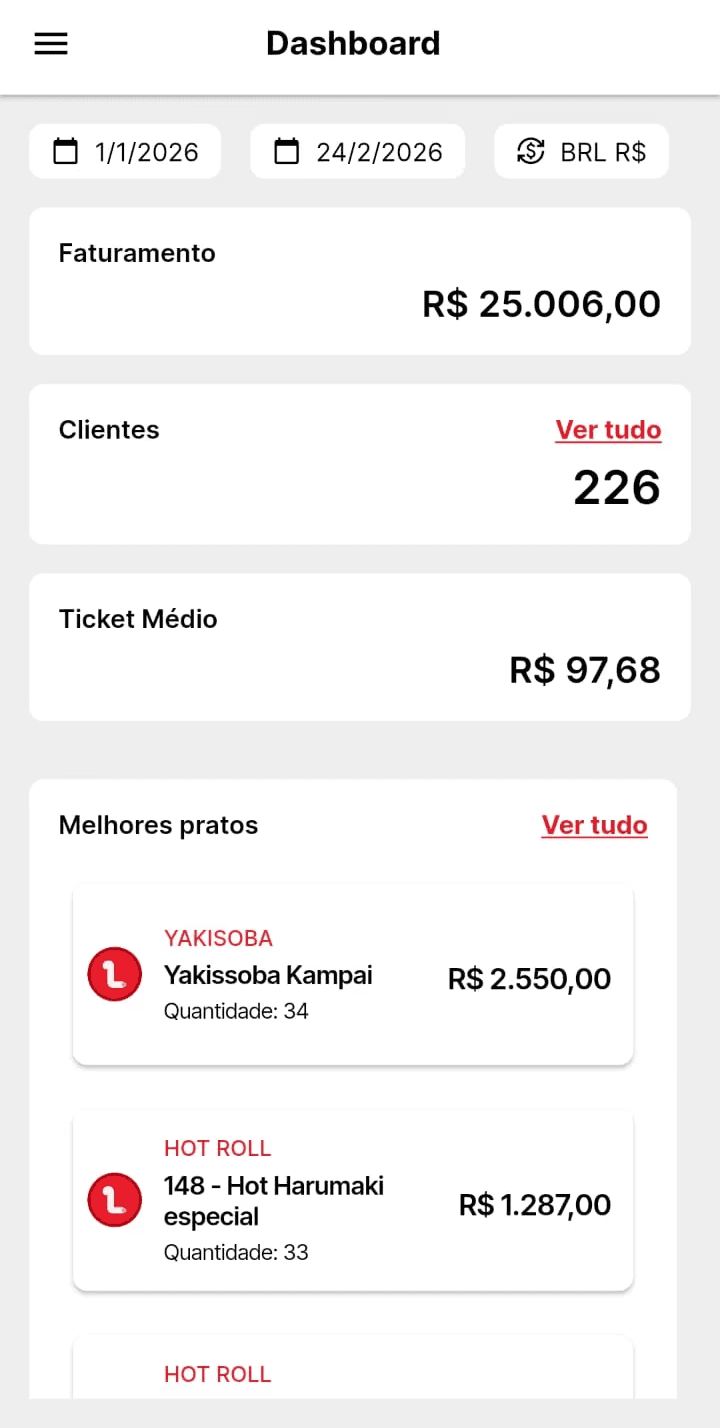The image size is (720, 1428).
Task: Open the 148 - Hot Harumaki especial card
Action: [353, 1200]
